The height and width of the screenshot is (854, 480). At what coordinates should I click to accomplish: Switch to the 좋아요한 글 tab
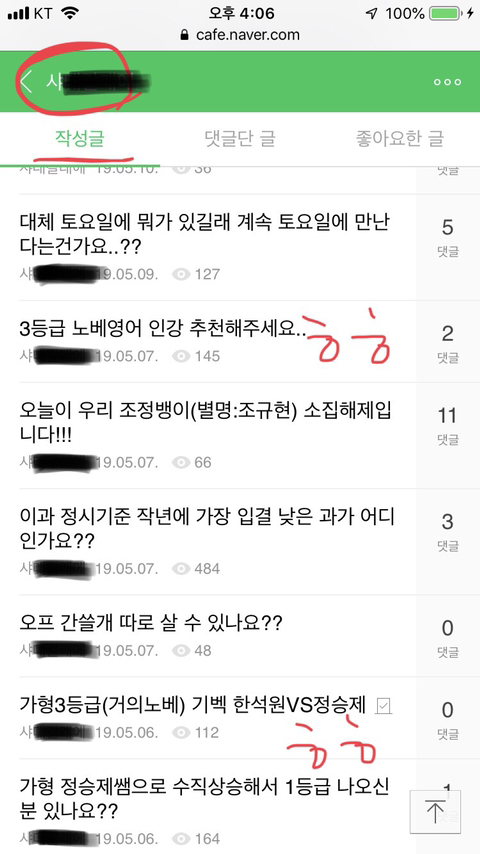click(399, 138)
